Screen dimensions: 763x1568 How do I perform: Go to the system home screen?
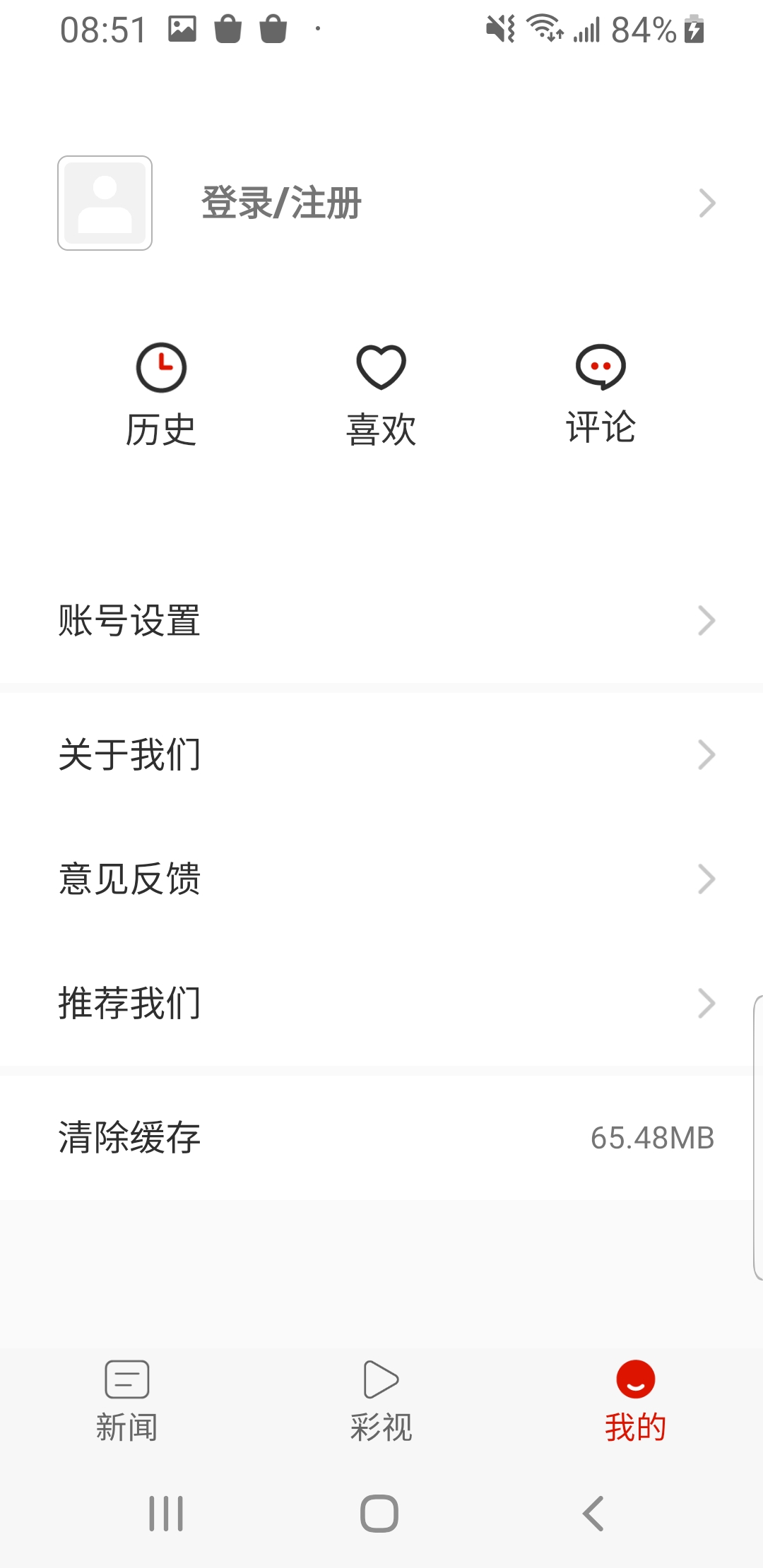379,1514
